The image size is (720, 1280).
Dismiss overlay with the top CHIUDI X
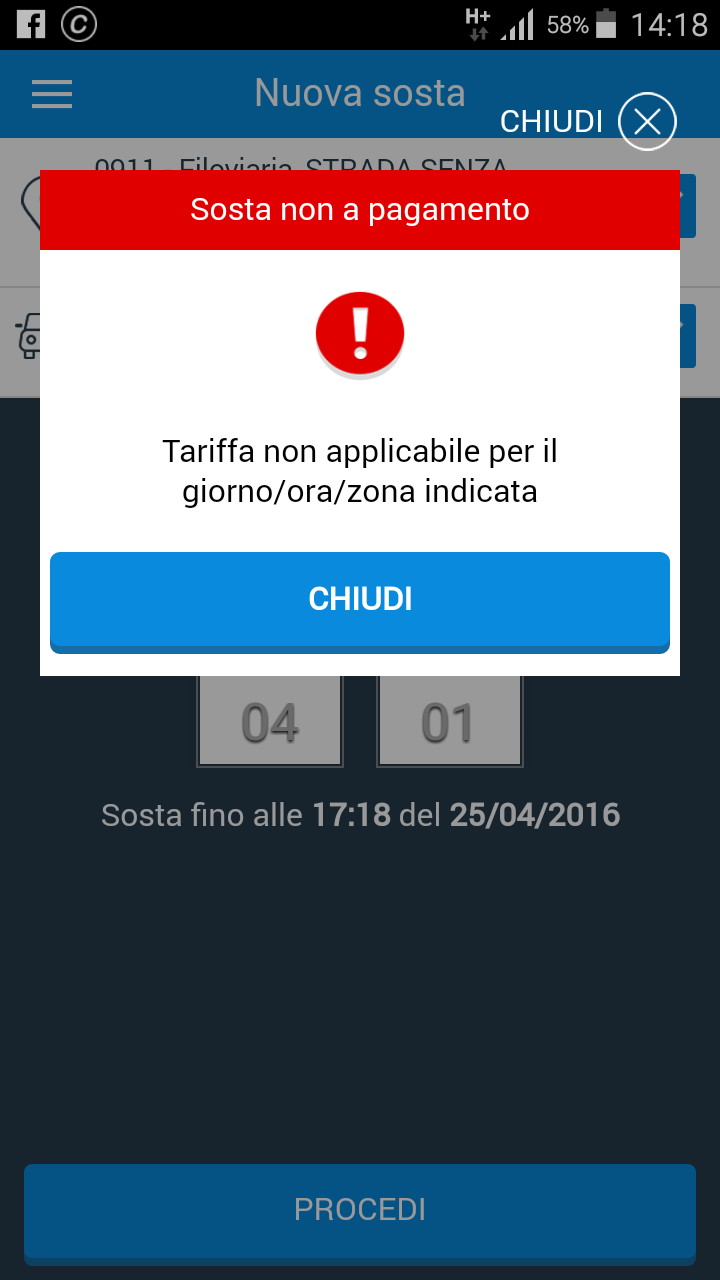[647, 122]
